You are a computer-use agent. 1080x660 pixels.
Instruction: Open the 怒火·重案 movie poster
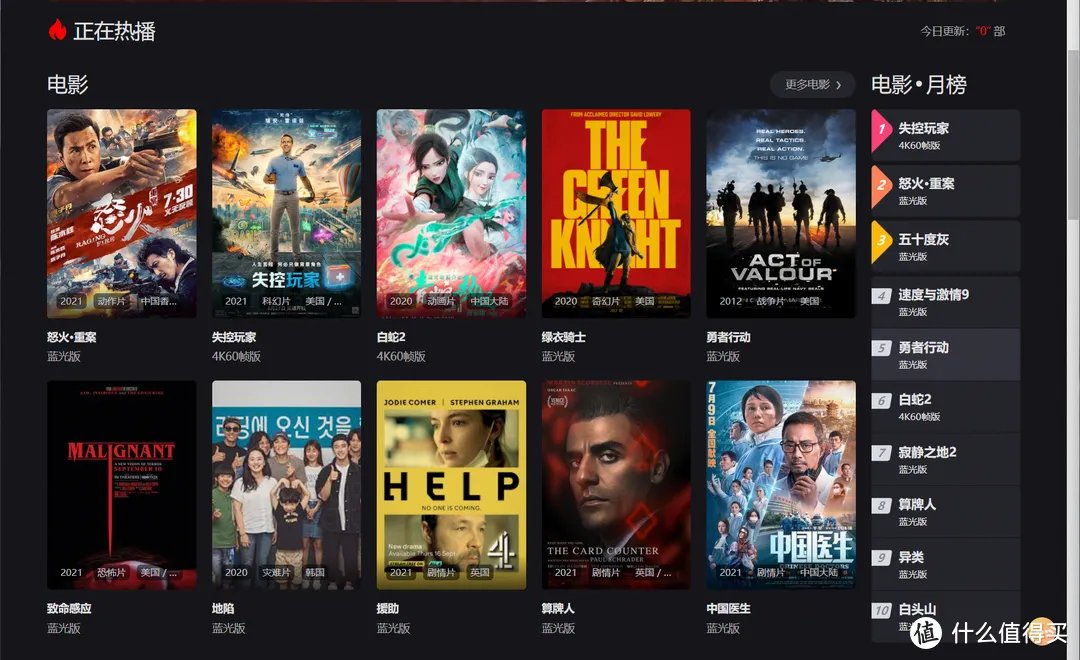tap(122, 213)
